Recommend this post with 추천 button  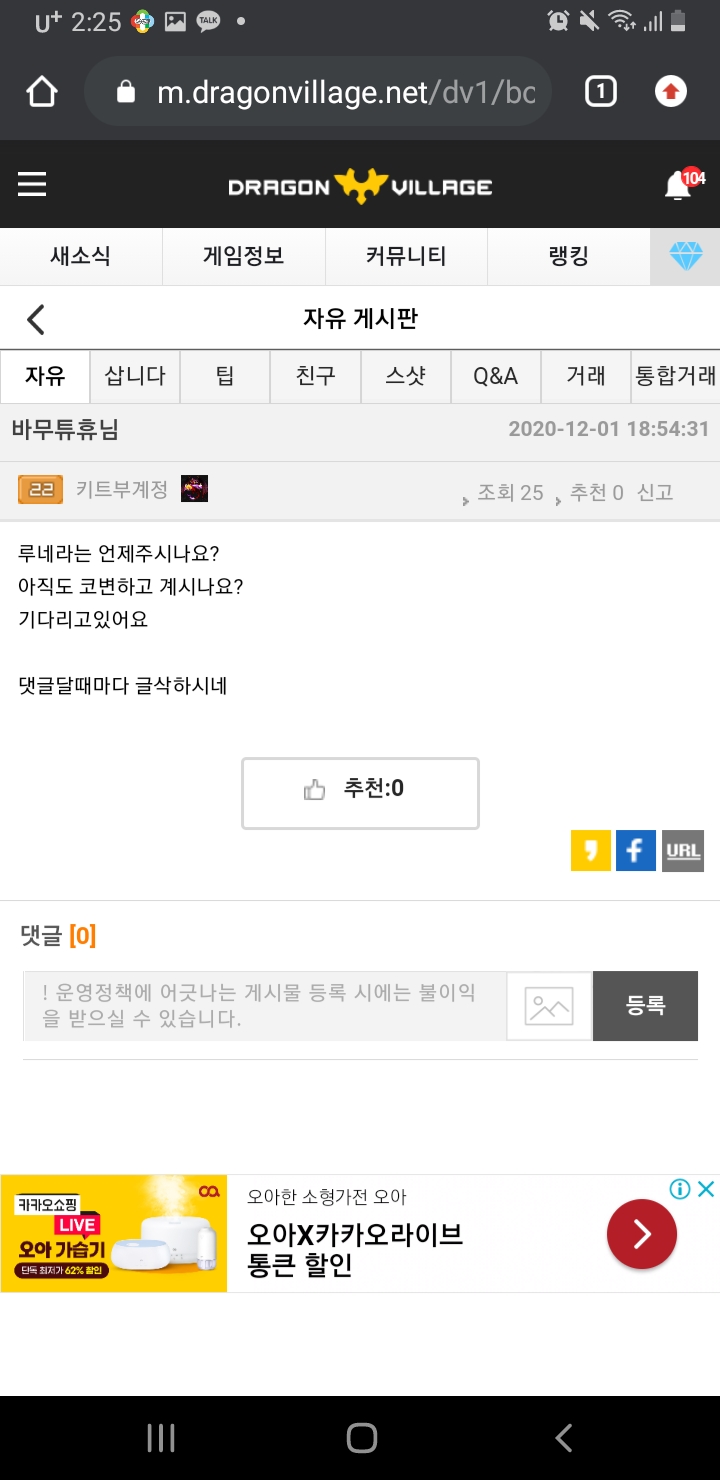point(360,793)
